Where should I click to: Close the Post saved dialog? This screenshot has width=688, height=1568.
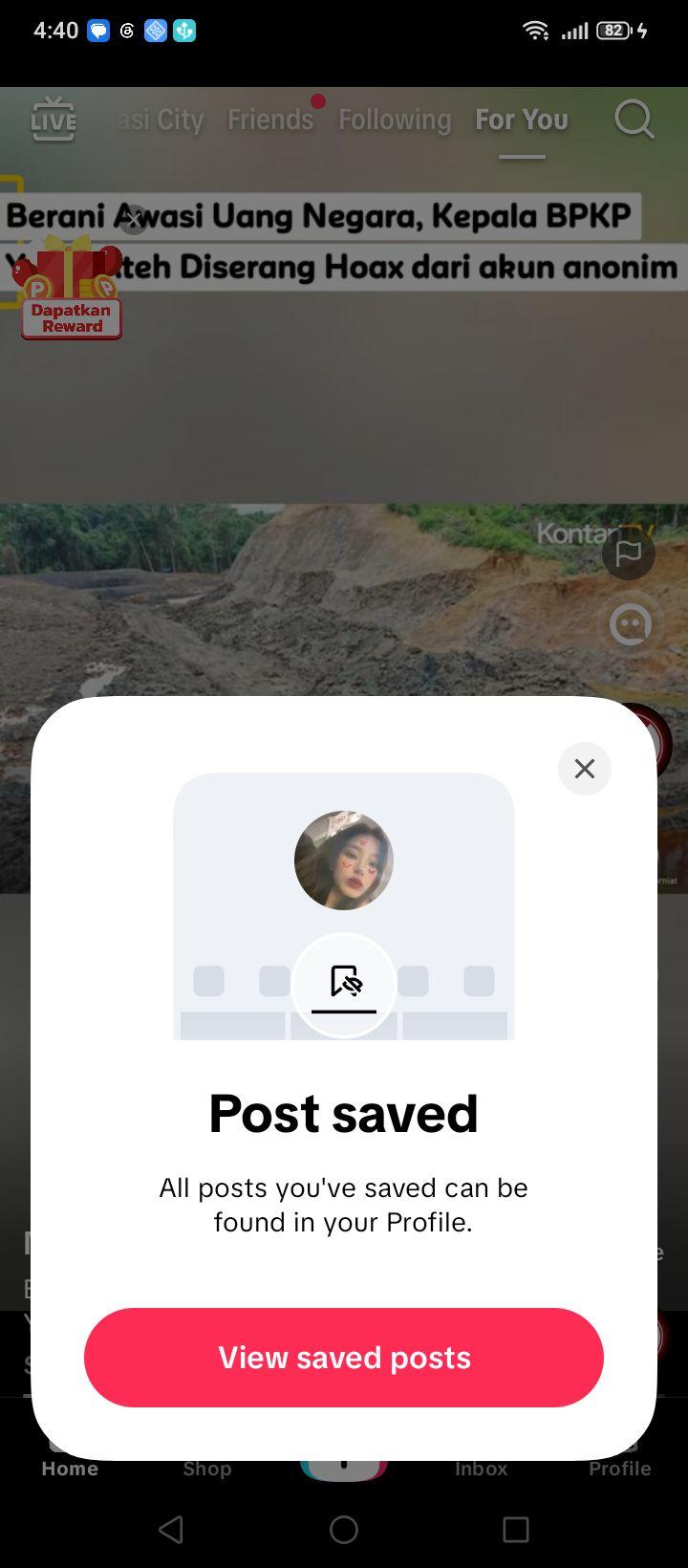[585, 769]
